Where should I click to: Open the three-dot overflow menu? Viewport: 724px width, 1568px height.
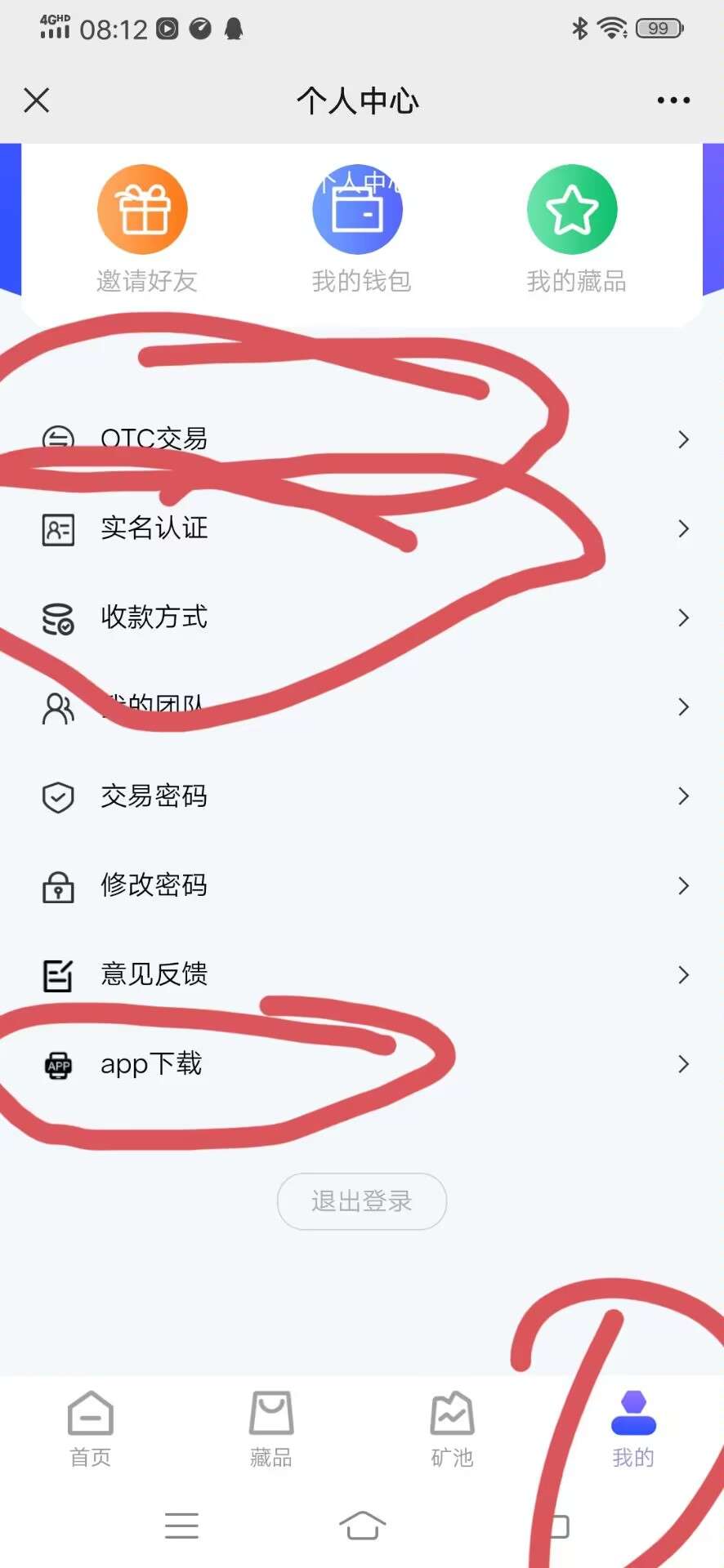coord(673,100)
